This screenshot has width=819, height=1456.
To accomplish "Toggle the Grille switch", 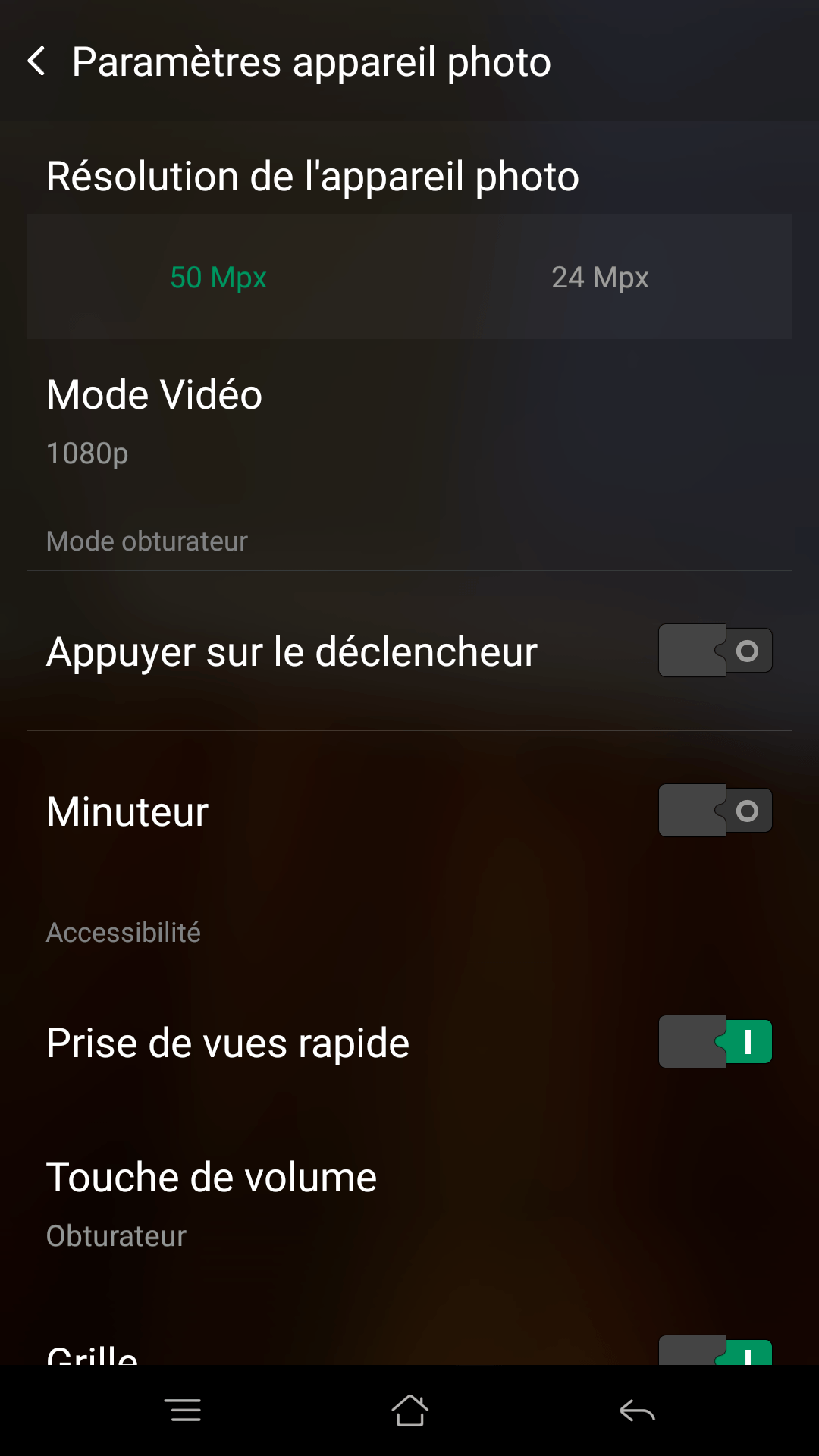I will (x=715, y=1351).
